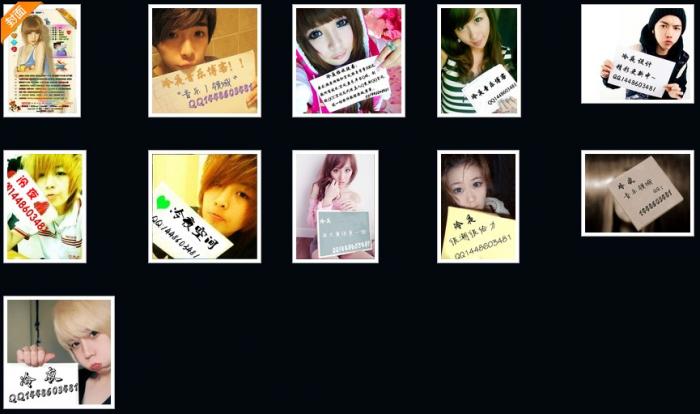Open the sepia paper note photo

[637, 193]
